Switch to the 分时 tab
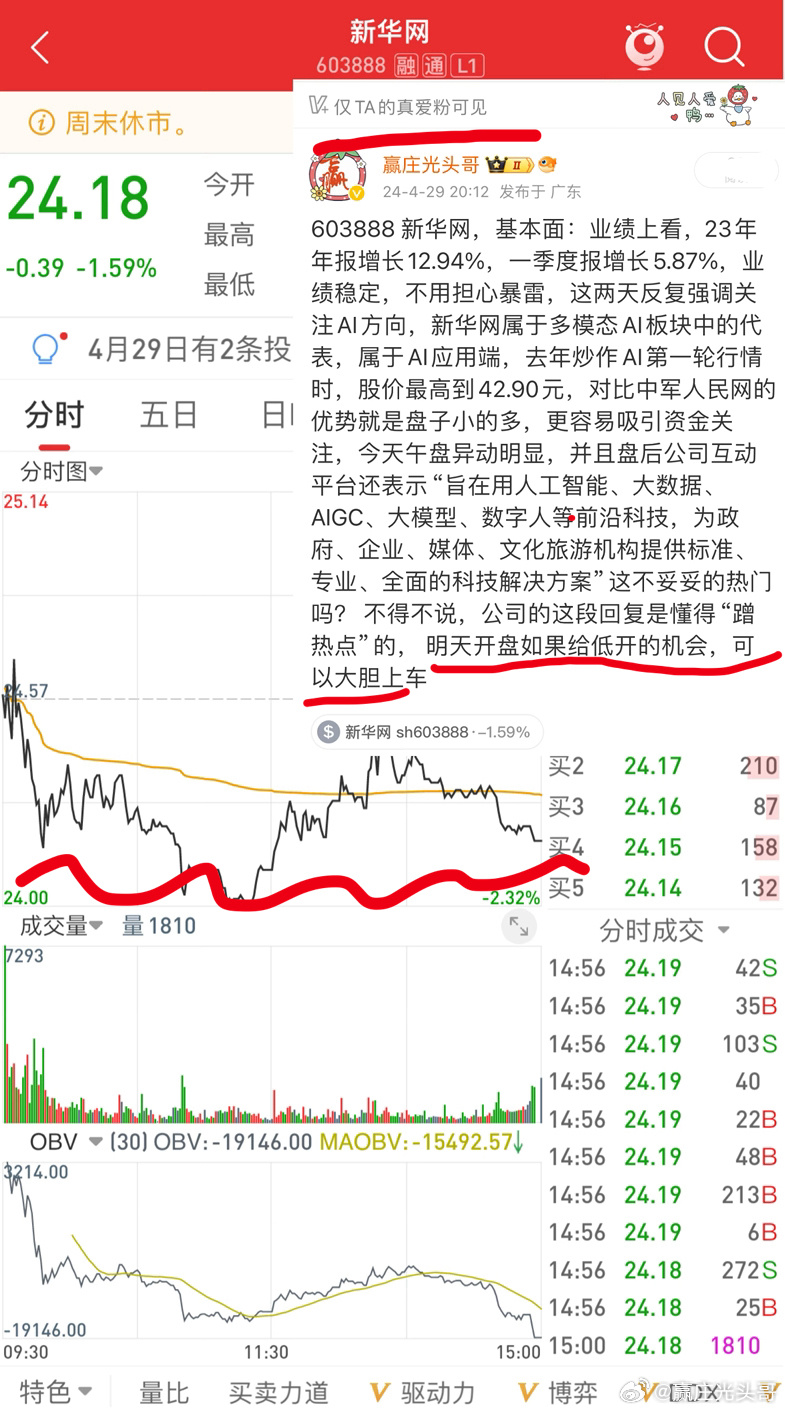785x1411 pixels. pyautogui.click(x=54, y=413)
